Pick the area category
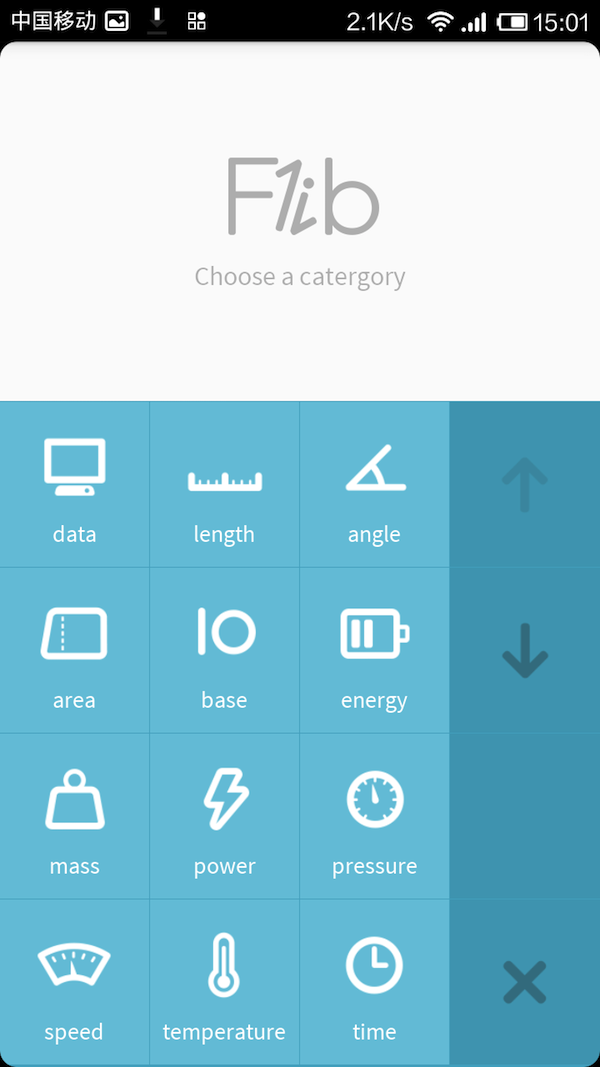 tap(75, 652)
